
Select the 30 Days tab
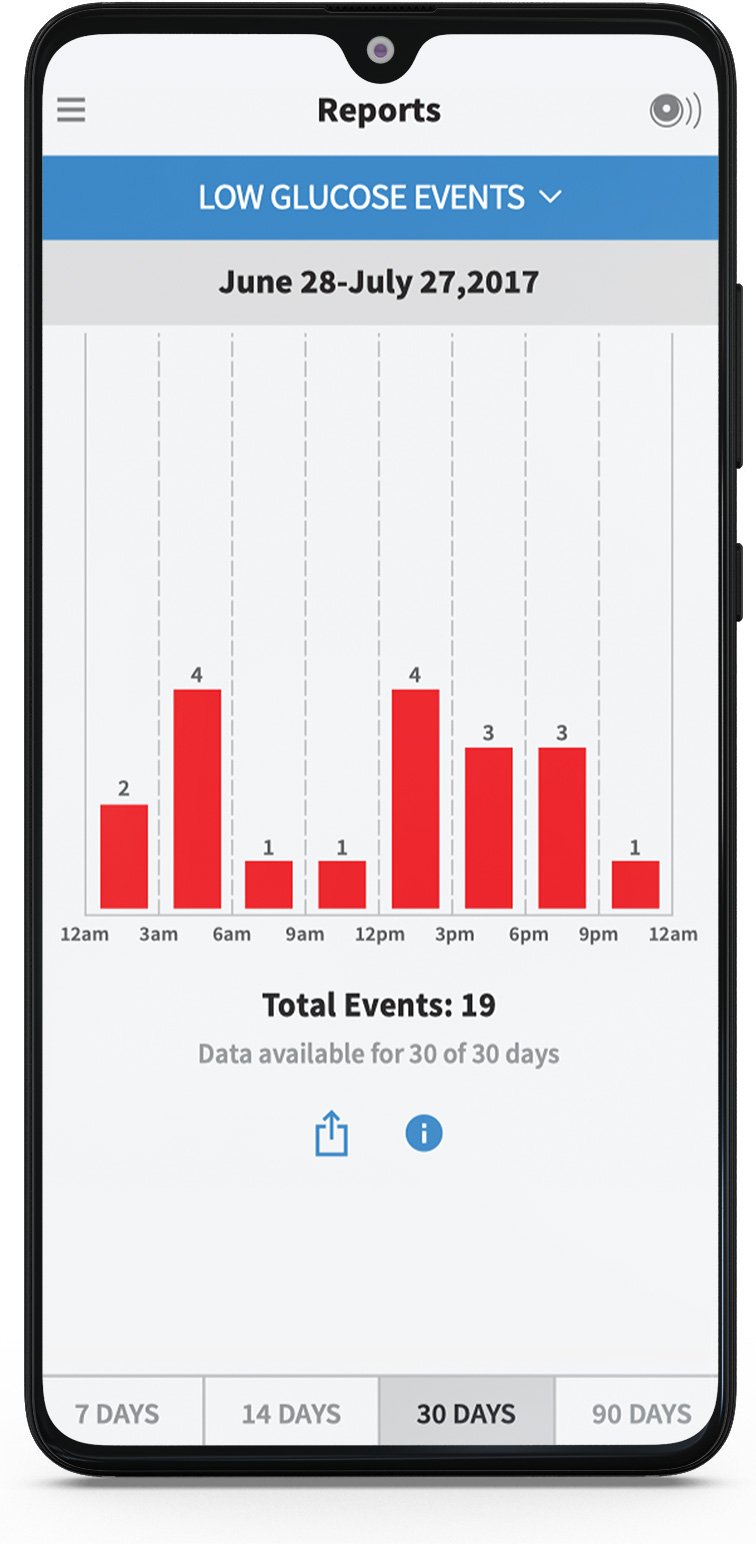(x=466, y=1414)
